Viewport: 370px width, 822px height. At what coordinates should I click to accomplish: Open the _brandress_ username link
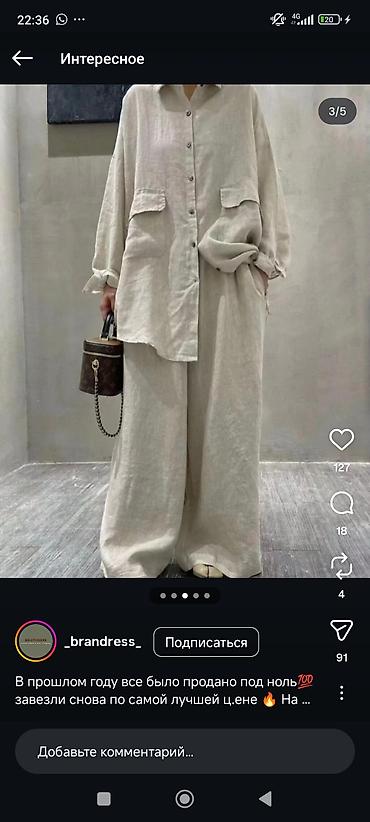[x=103, y=642]
